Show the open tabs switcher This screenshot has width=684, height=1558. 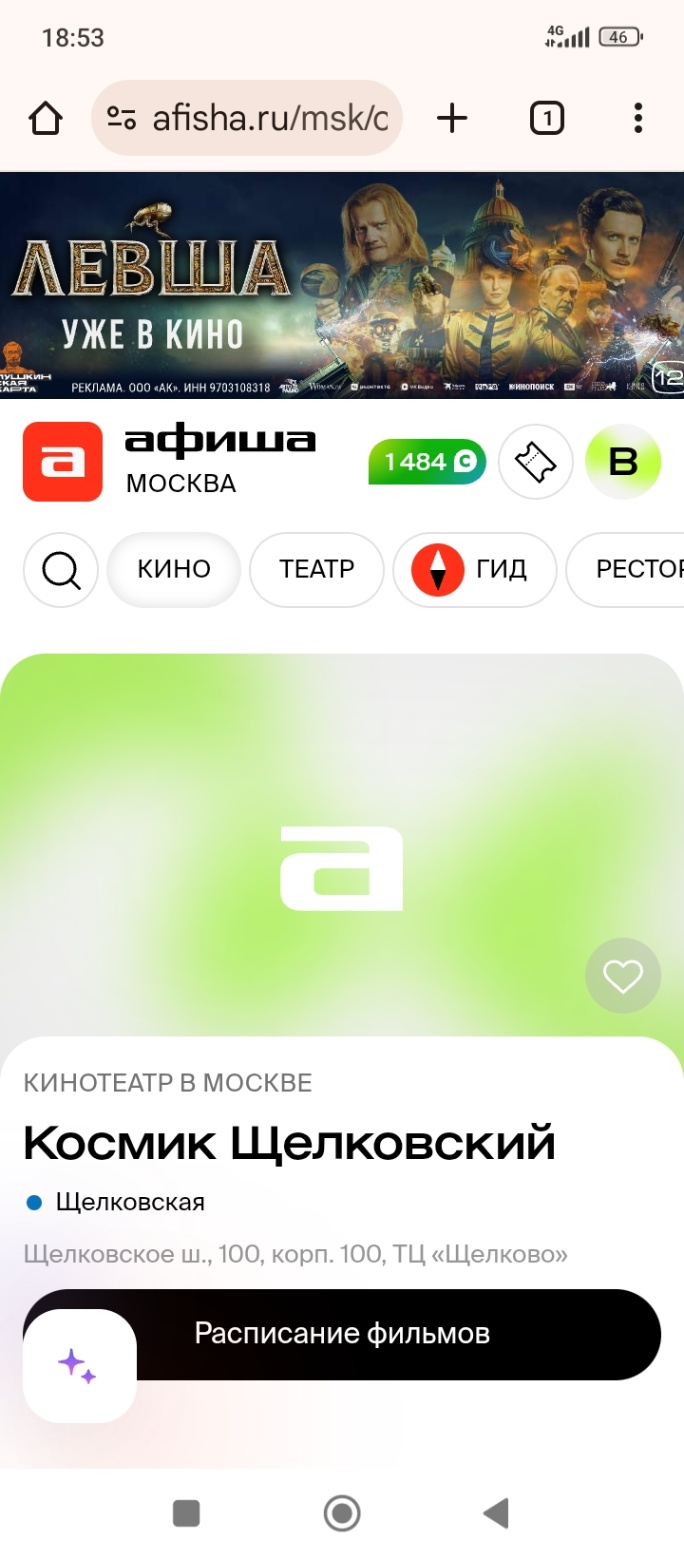pyautogui.click(x=546, y=119)
